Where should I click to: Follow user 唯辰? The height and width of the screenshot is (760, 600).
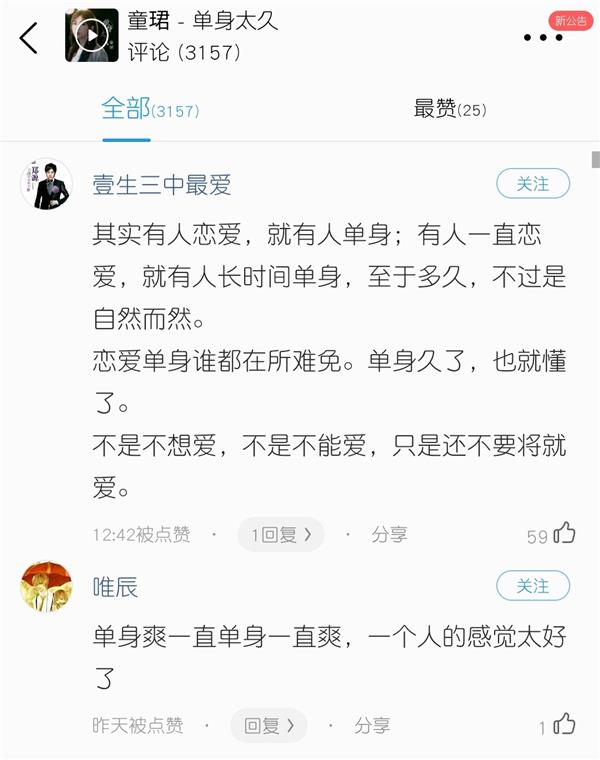click(x=533, y=586)
